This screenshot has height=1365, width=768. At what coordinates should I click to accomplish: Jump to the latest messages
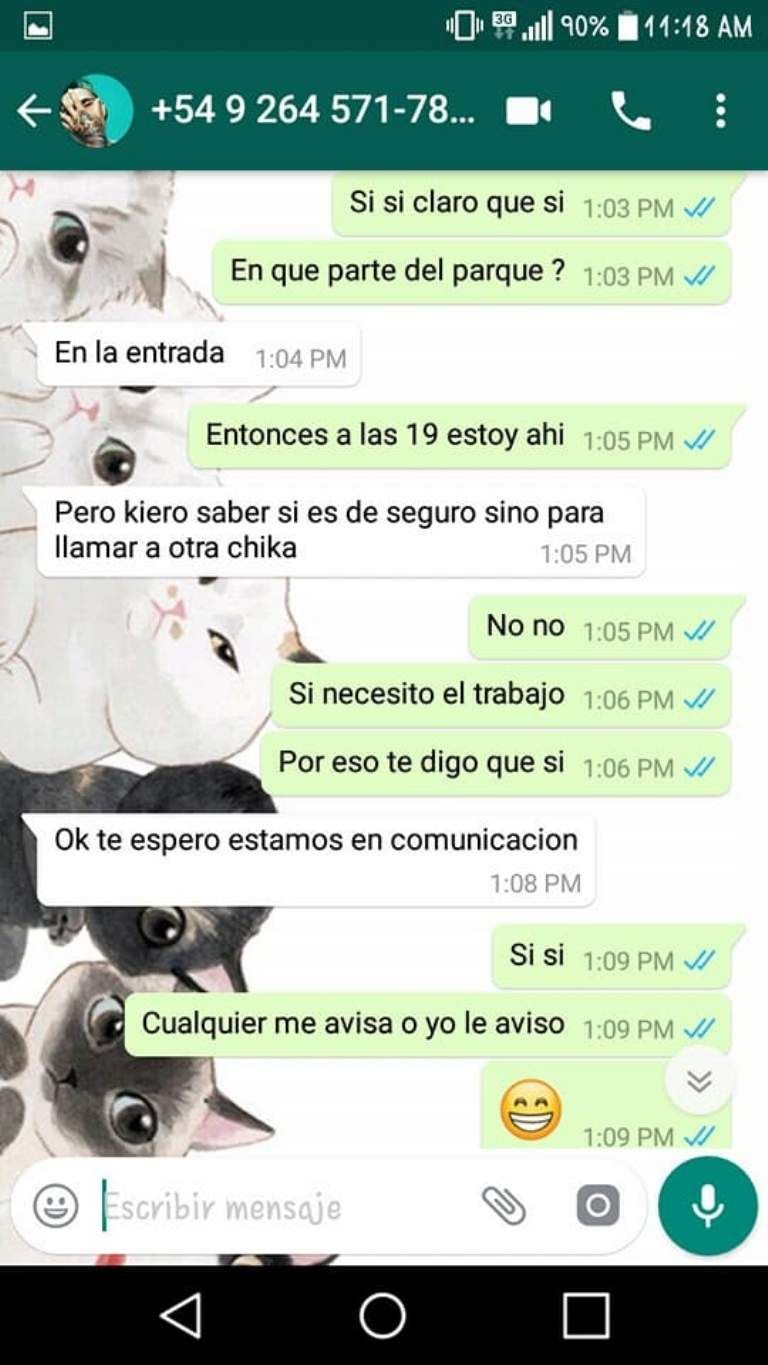point(699,1081)
